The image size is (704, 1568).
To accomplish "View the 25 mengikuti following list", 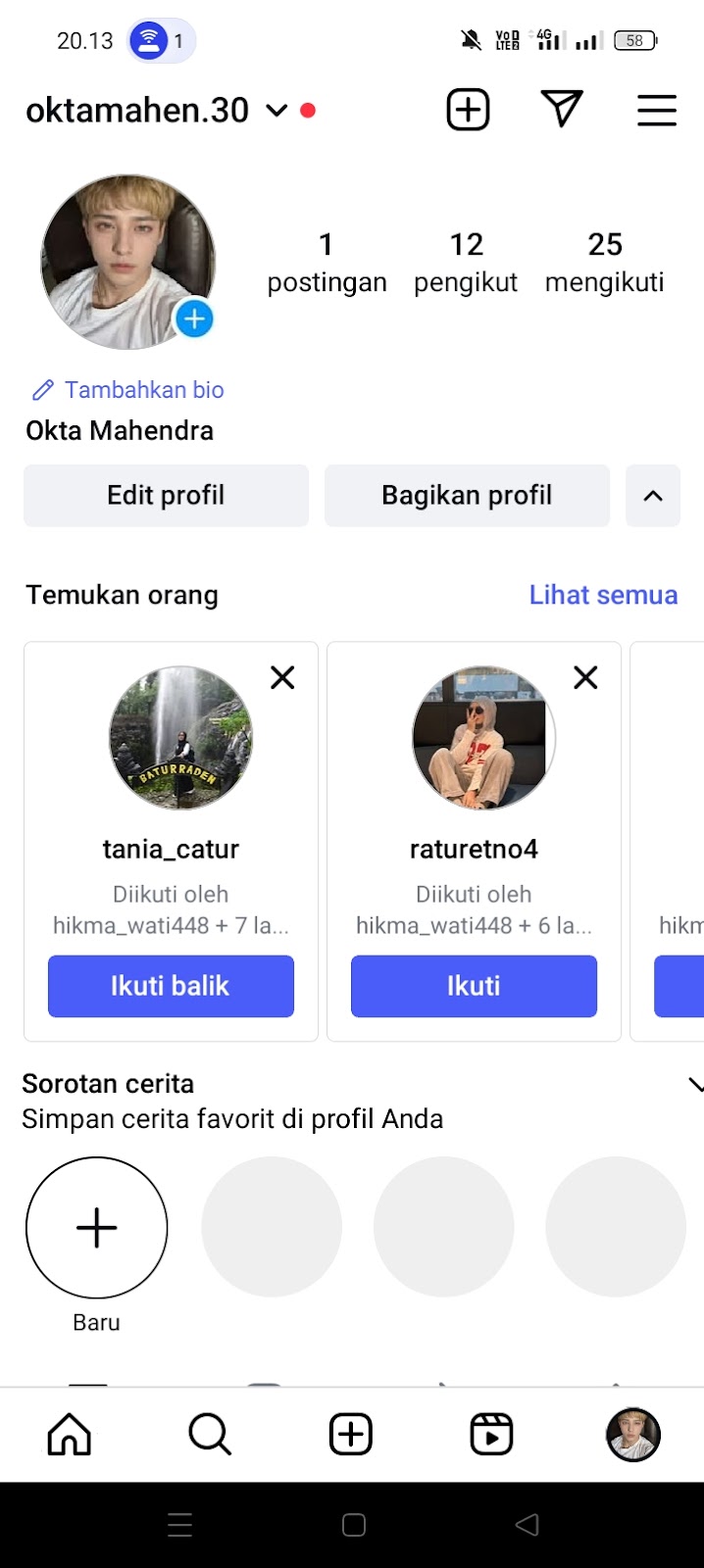I will [604, 263].
